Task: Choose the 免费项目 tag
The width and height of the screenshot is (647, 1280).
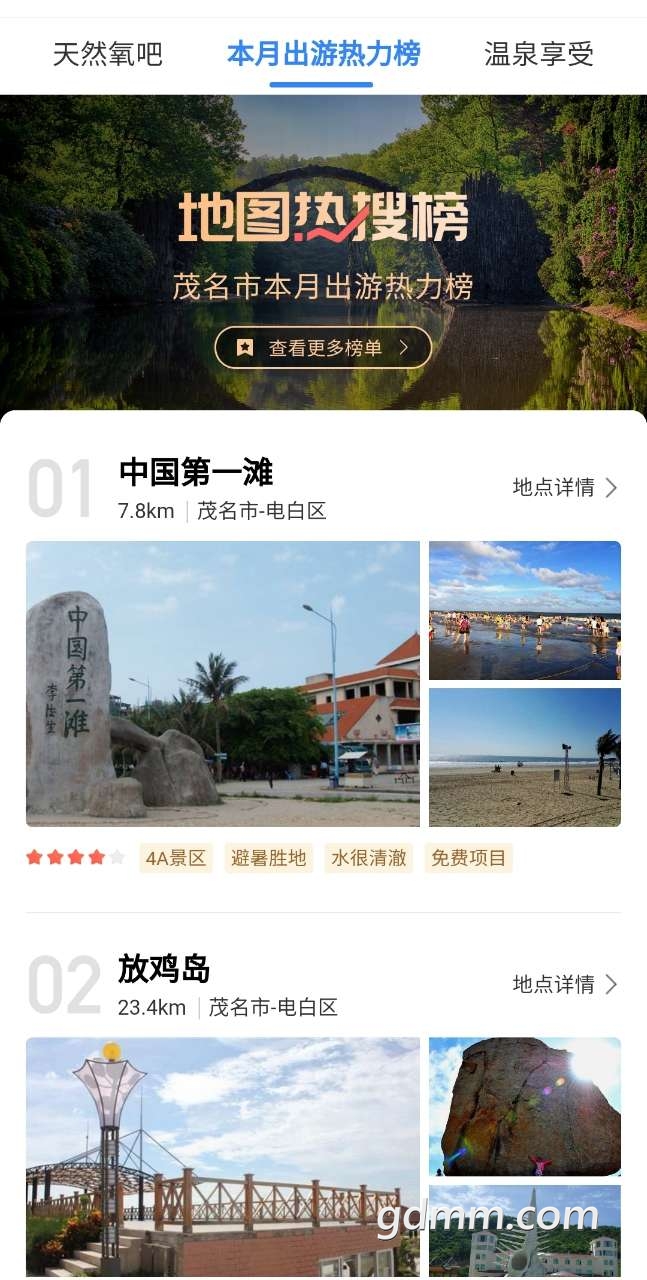Action: point(468,858)
